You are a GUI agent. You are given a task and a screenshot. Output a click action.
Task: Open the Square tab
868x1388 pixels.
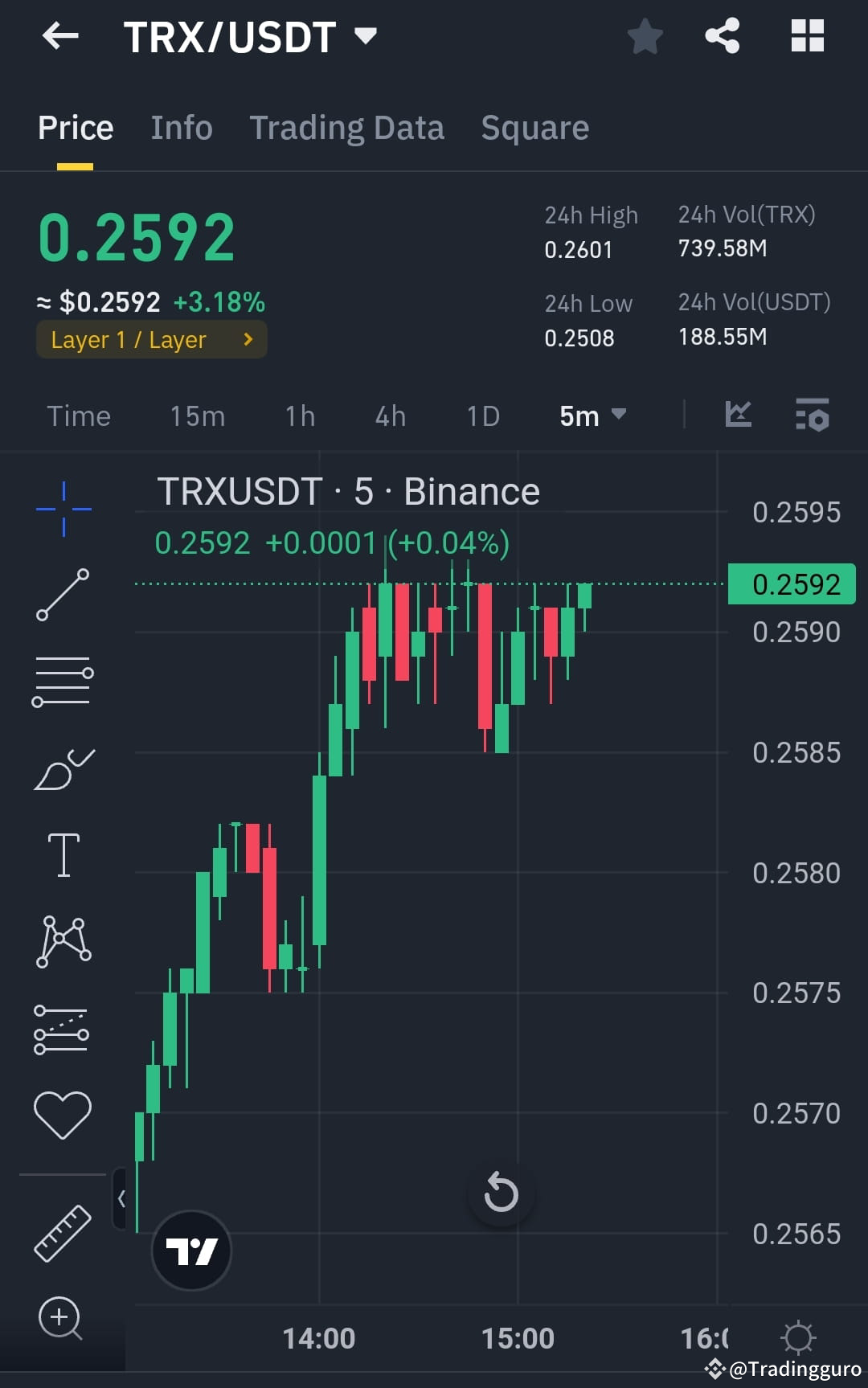[x=534, y=127]
